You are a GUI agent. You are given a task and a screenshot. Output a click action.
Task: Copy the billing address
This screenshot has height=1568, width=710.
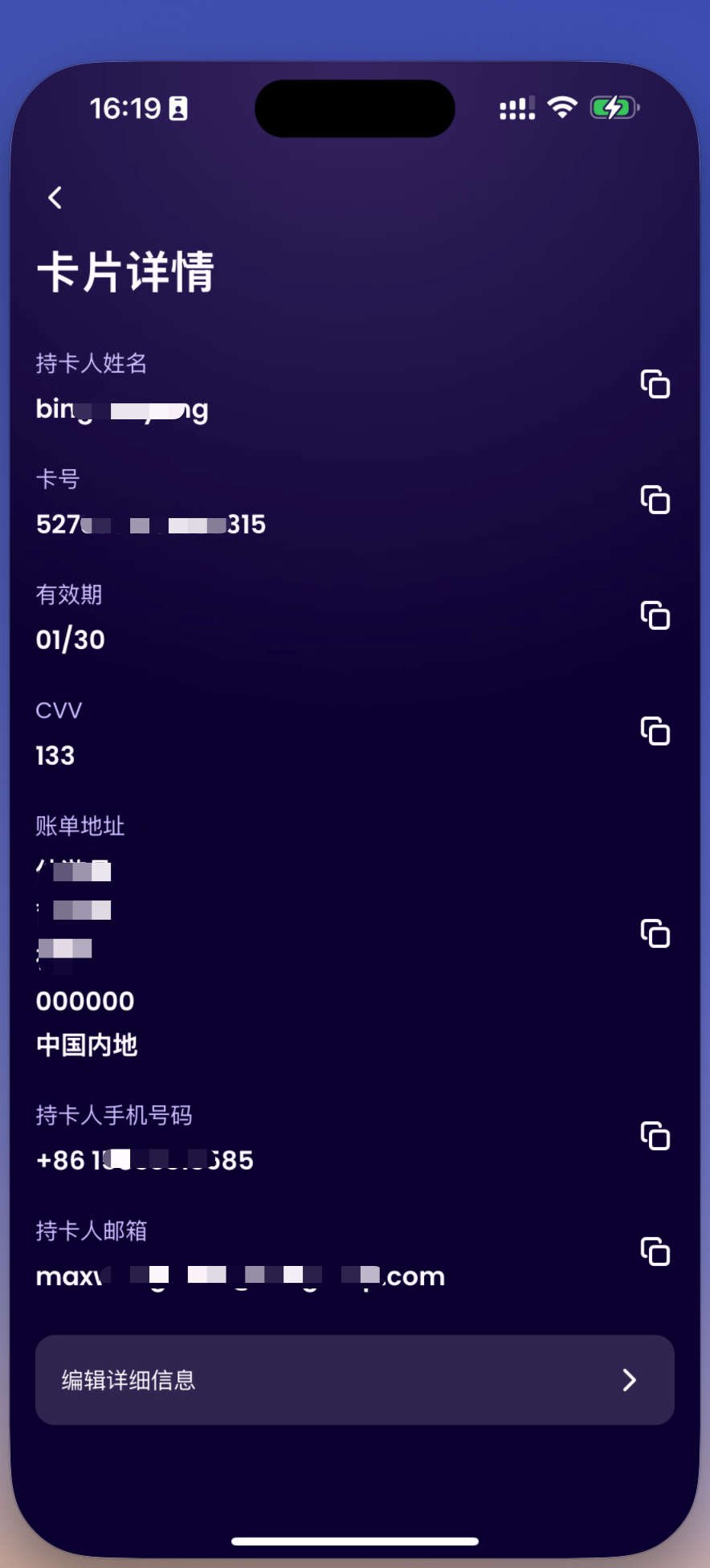coord(655,934)
